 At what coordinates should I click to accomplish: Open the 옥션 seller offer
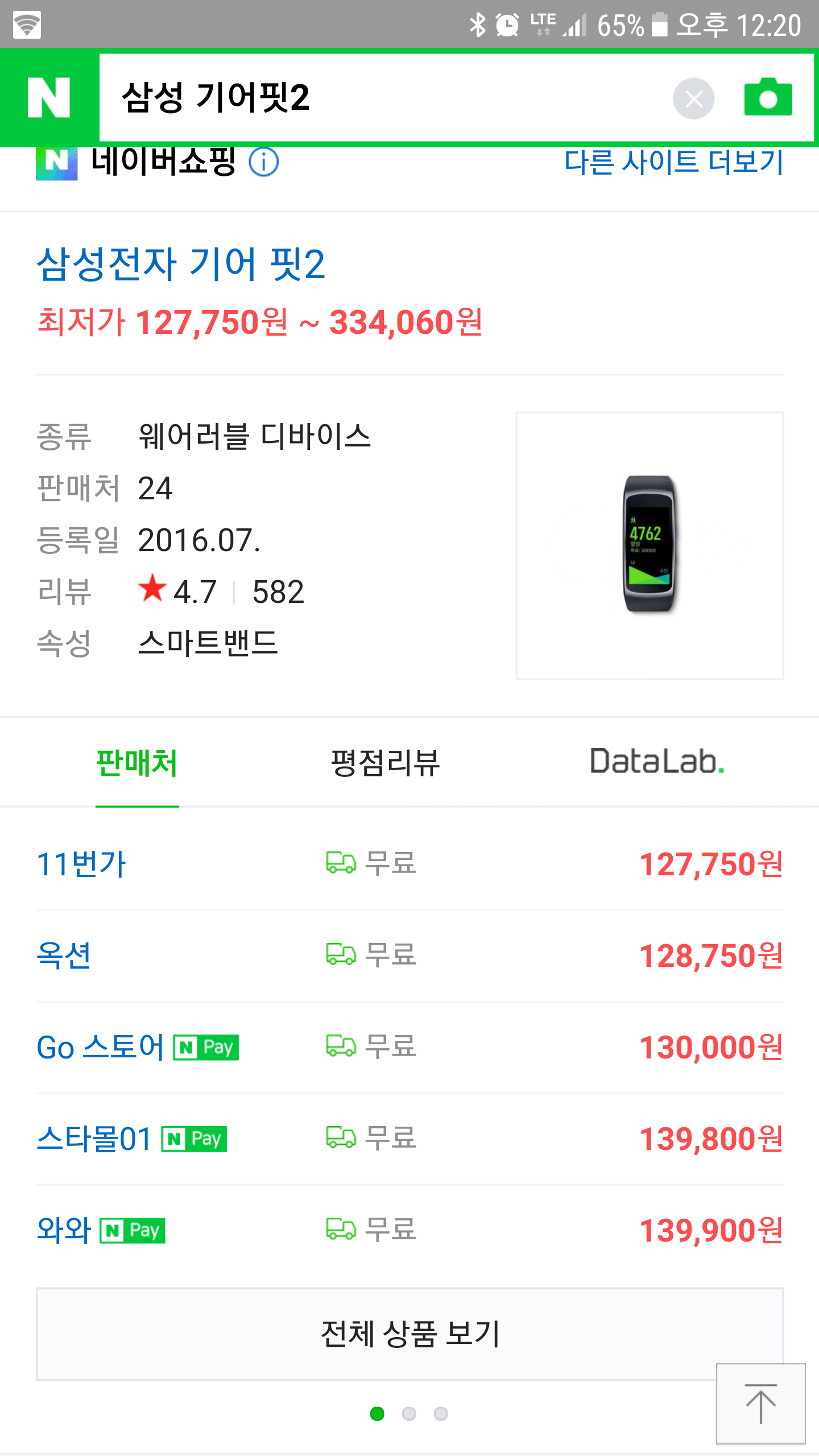coord(64,955)
